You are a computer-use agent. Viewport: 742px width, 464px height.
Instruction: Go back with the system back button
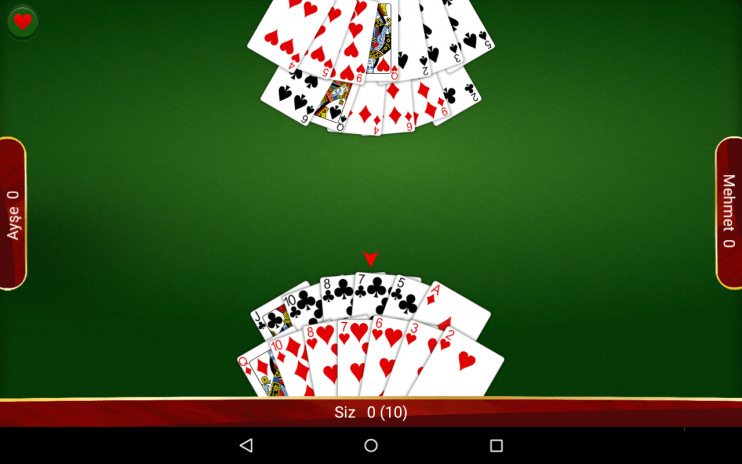pos(246,445)
